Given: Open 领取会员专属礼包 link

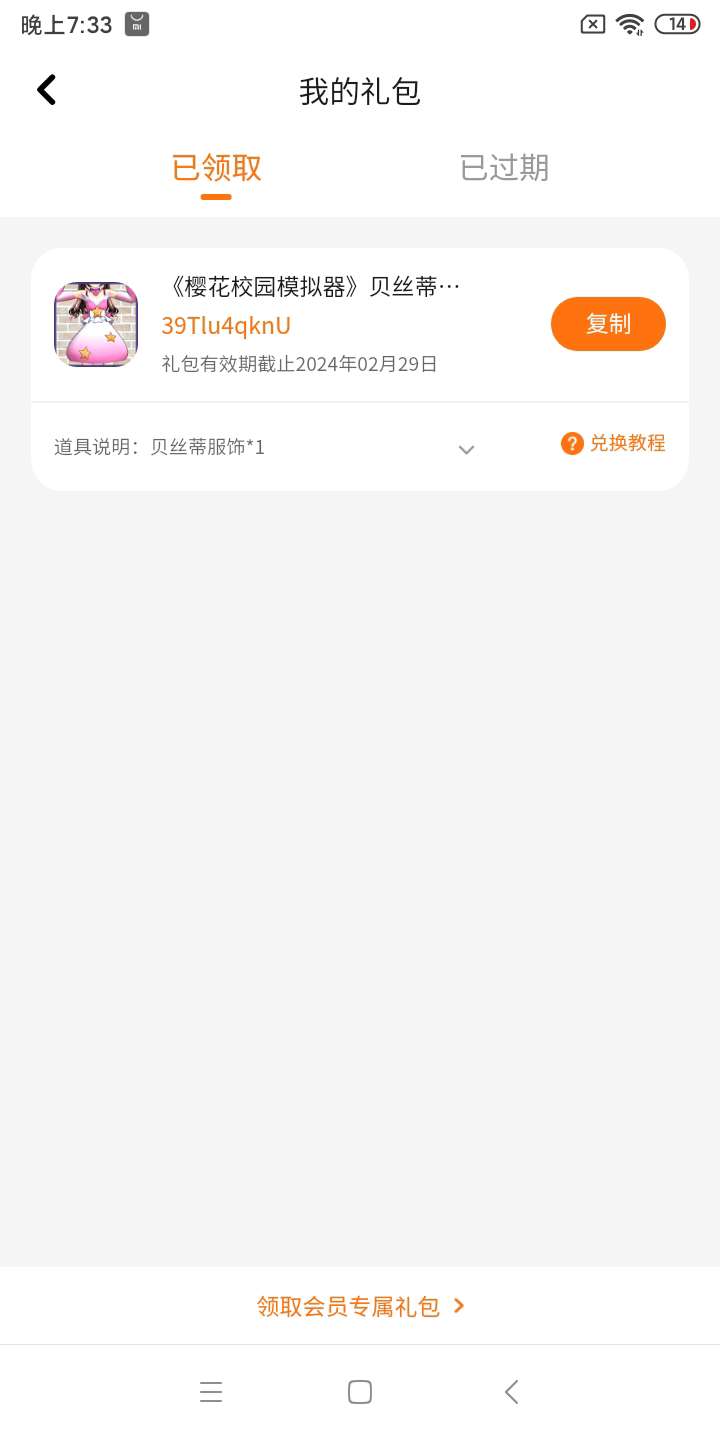Looking at the screenshot, I should tap(360, 1306).
